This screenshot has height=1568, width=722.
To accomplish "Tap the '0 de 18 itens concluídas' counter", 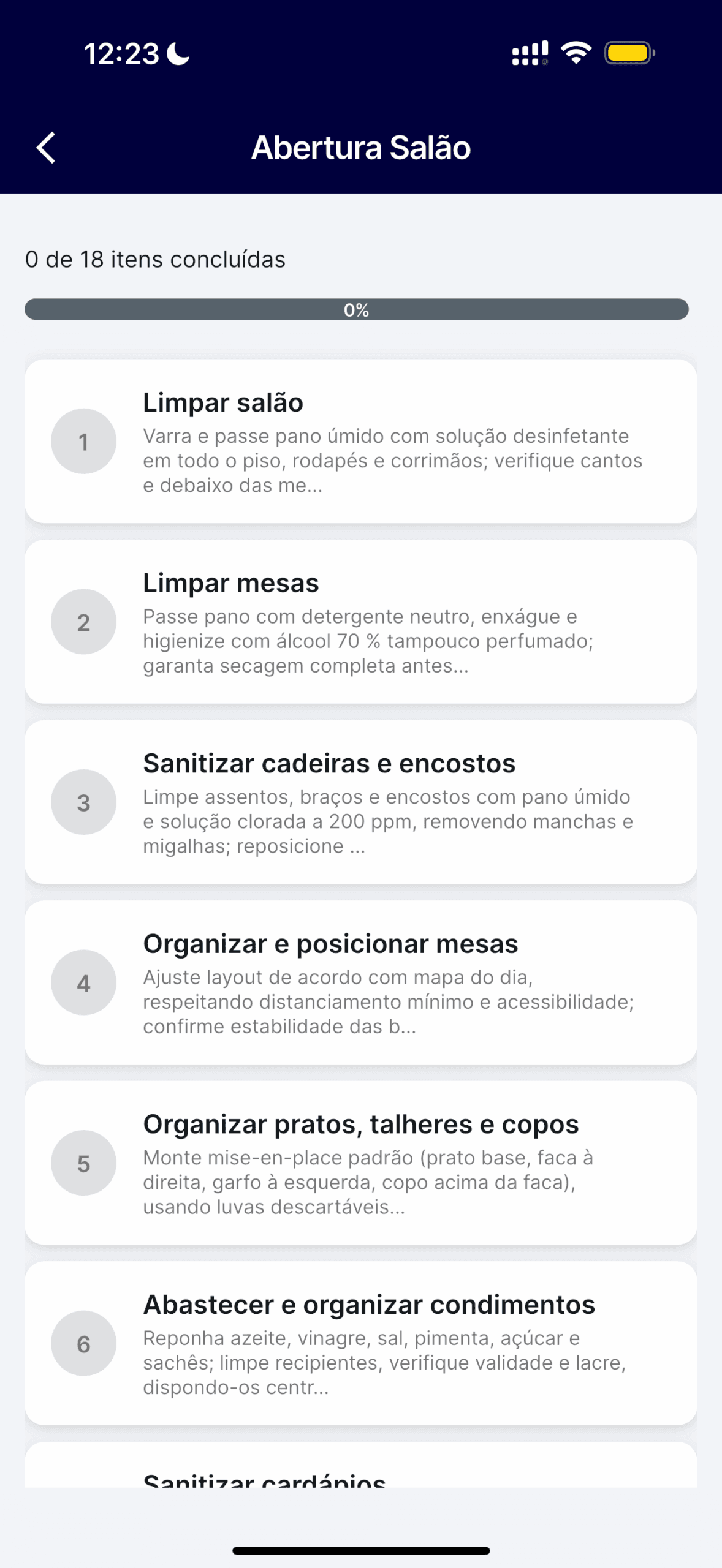I will [x=154, y=259].
